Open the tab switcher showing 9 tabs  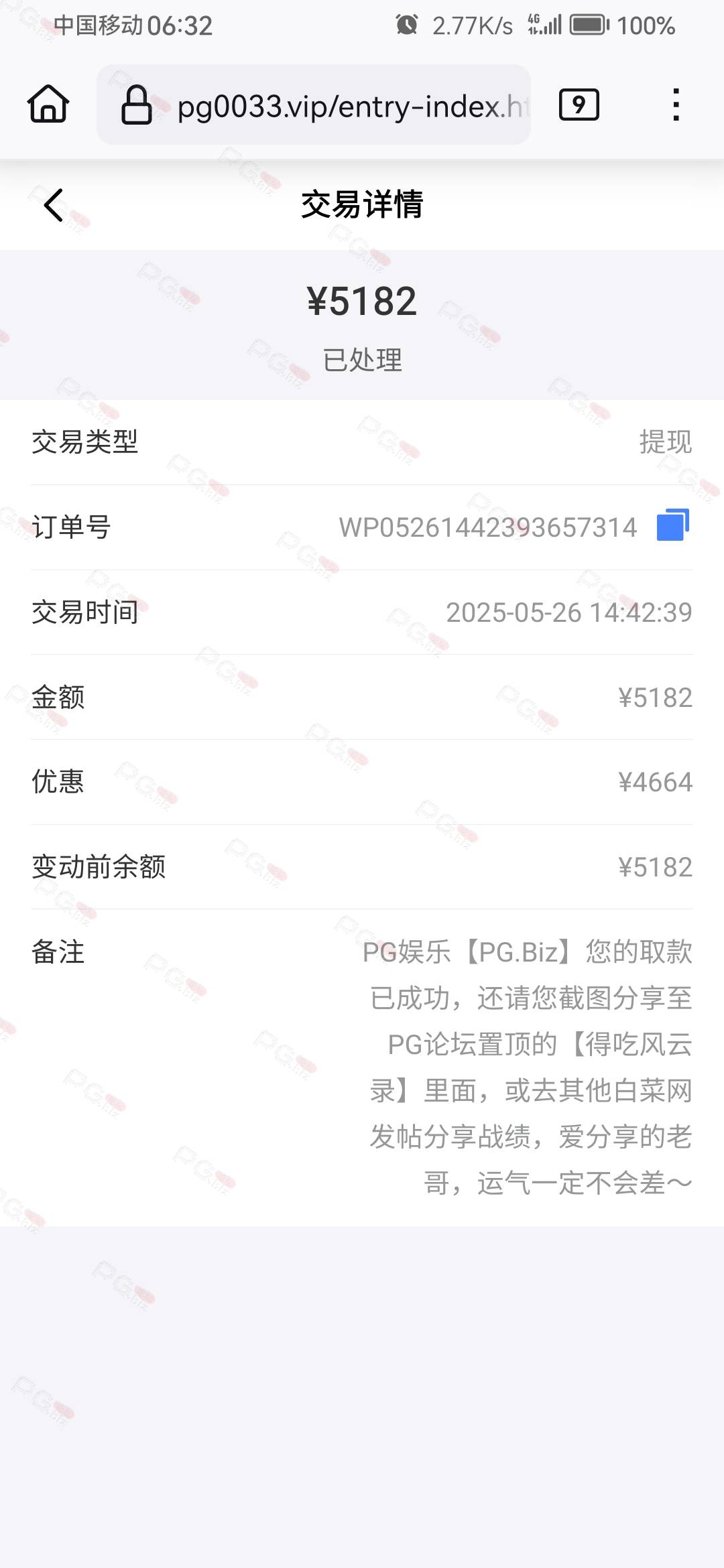579,105
